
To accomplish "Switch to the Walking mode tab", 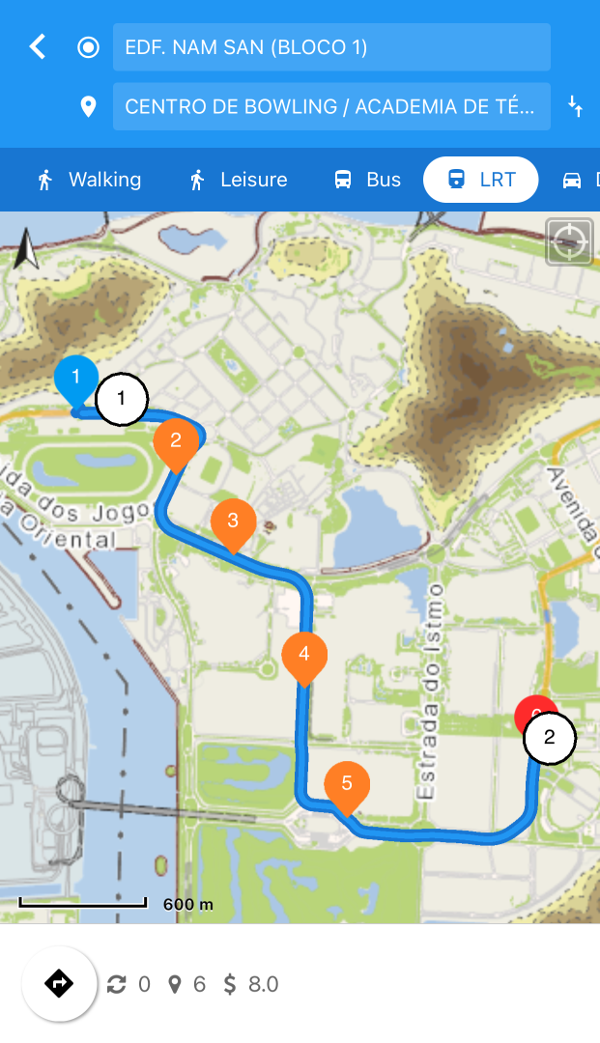I will (89, 180).
